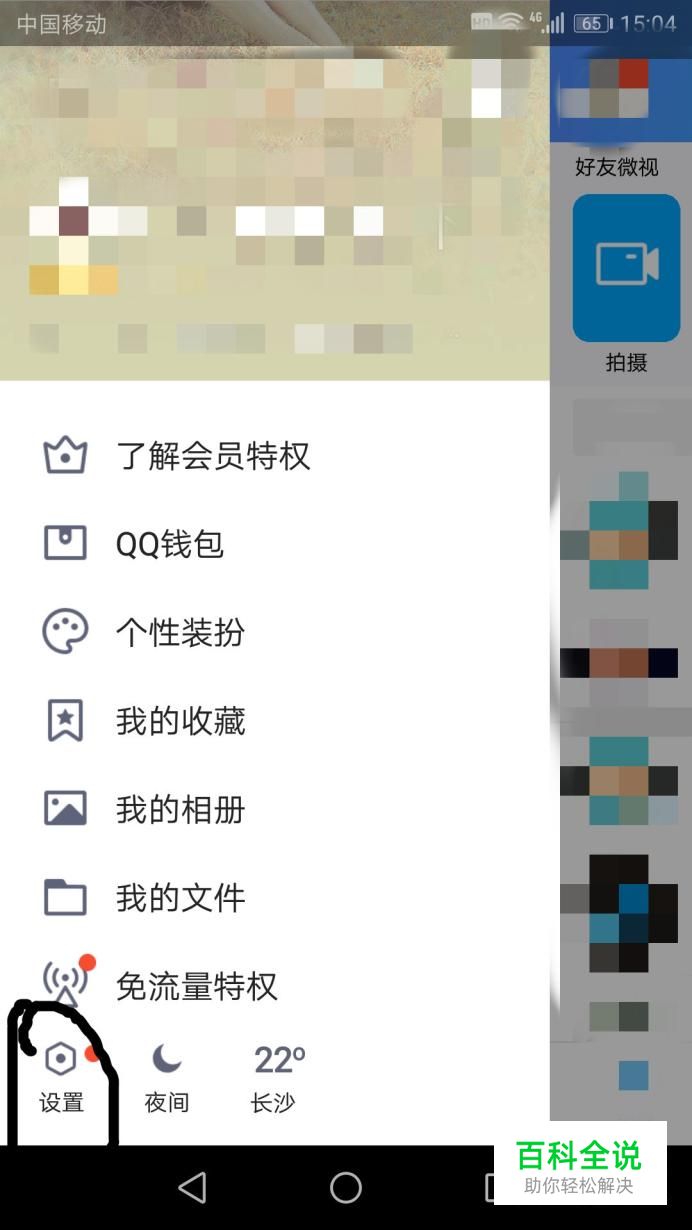Go back with system back button
Image resolution: width=692 pixels, height=1230 pixels.
(192, 1187)
